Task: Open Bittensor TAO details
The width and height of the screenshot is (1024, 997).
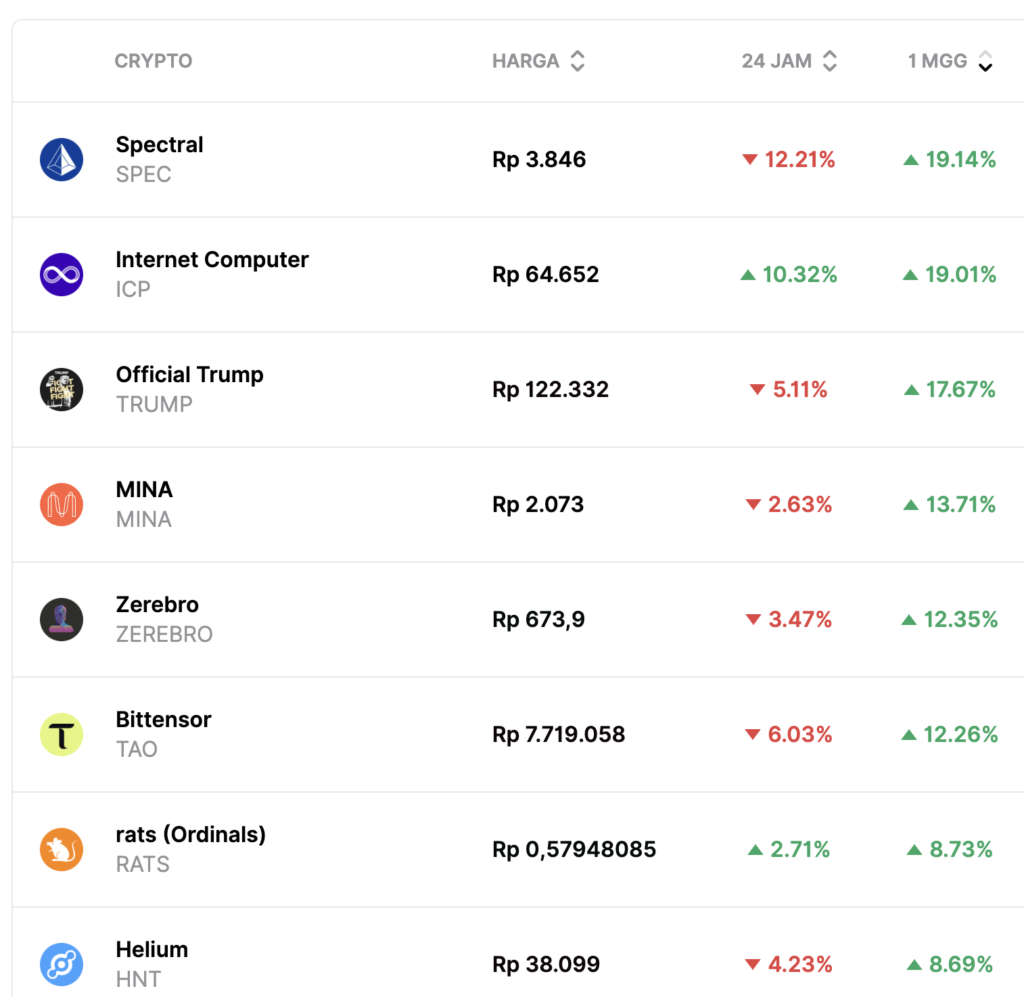Action: (164, 734)
